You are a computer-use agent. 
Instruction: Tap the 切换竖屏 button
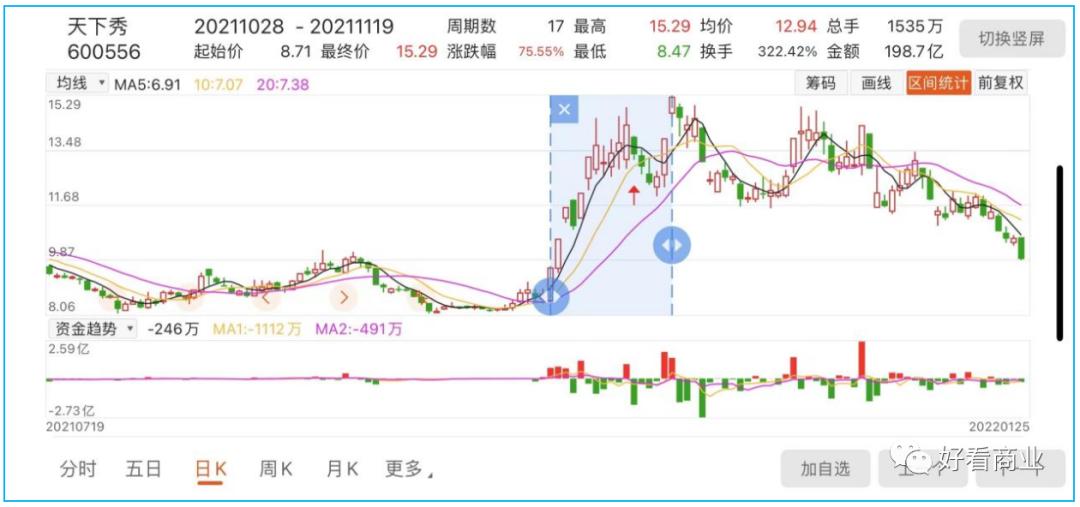point(1011,39)
